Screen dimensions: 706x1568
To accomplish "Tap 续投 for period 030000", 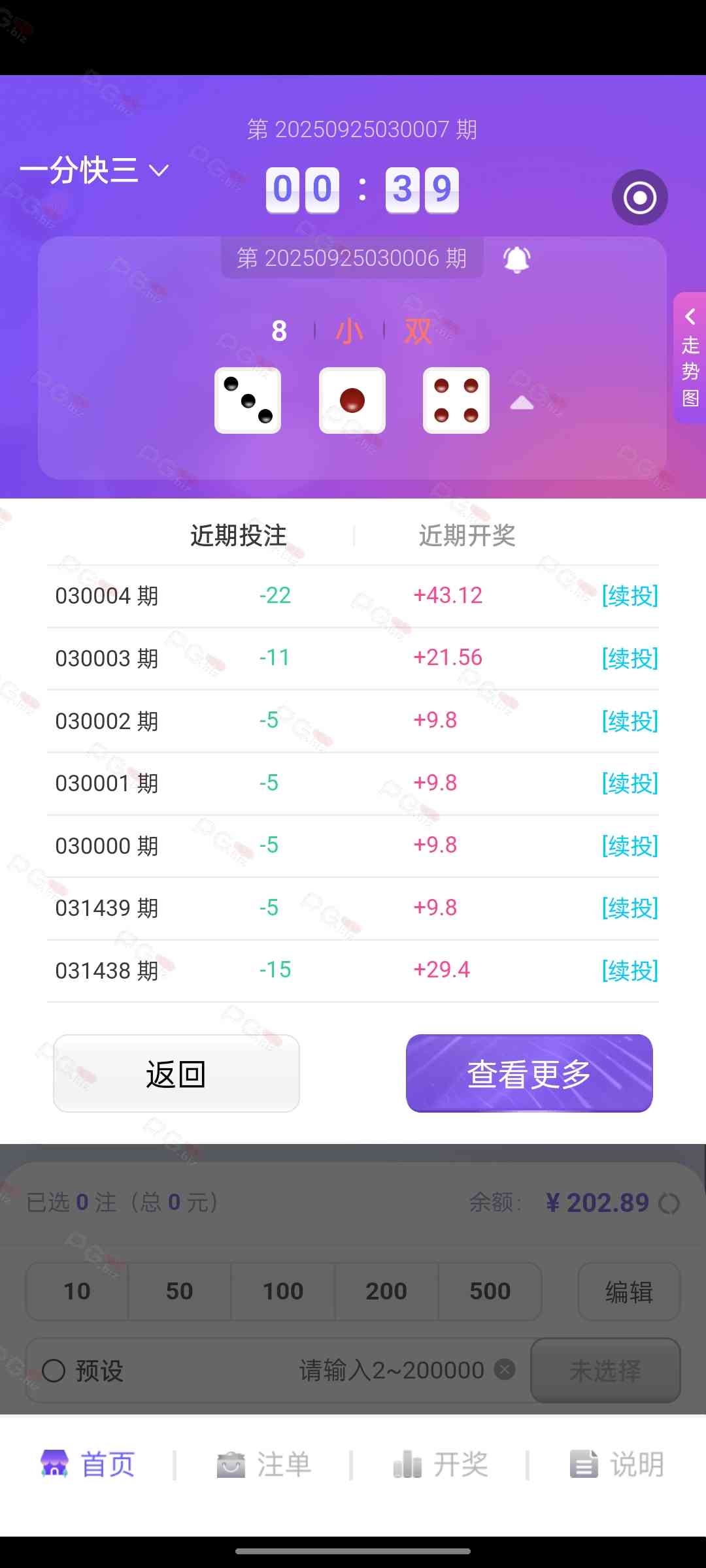I will pyautogui.click(x=630, y=845).
